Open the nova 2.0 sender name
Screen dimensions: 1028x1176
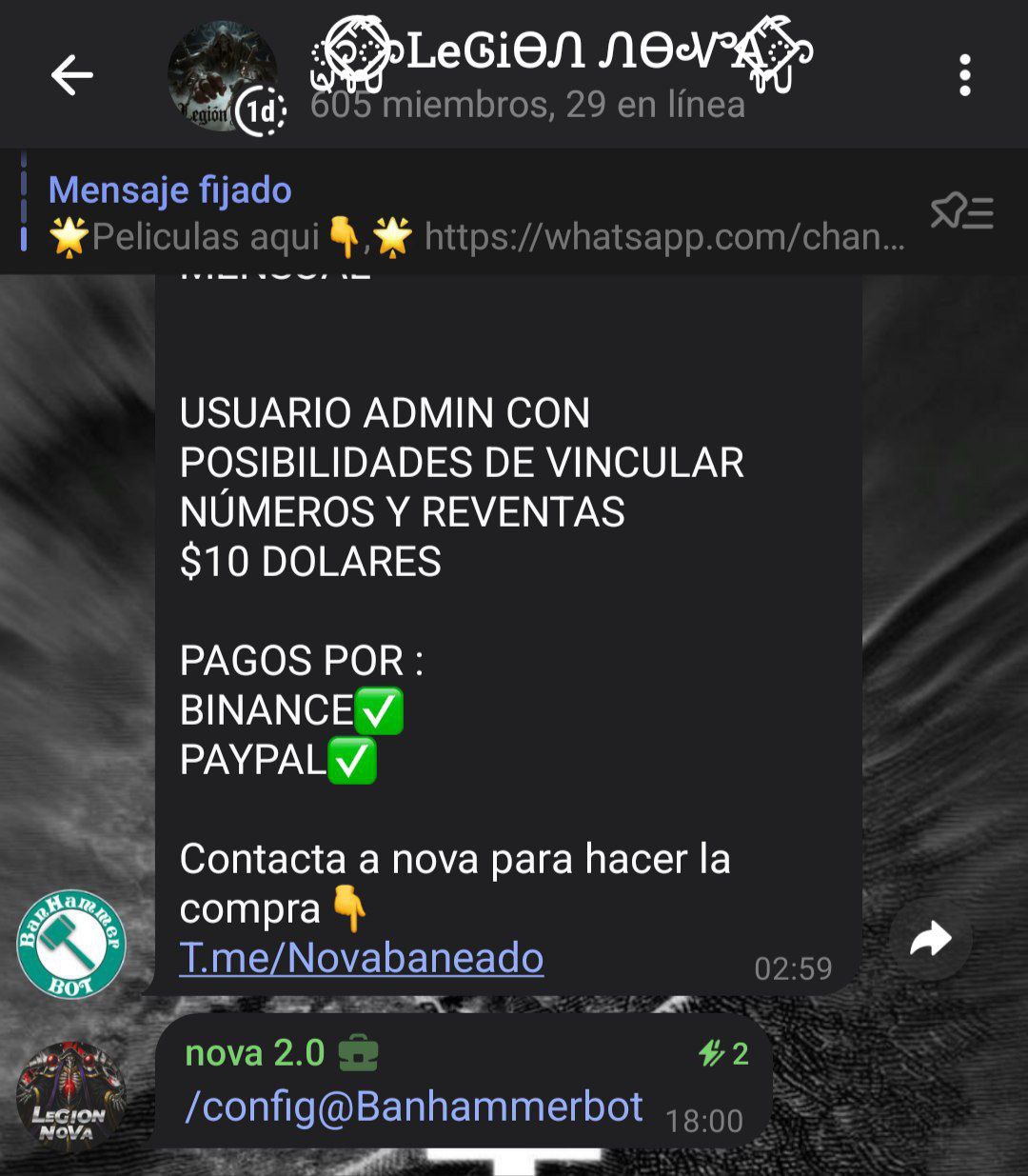tap(255, 1053)
